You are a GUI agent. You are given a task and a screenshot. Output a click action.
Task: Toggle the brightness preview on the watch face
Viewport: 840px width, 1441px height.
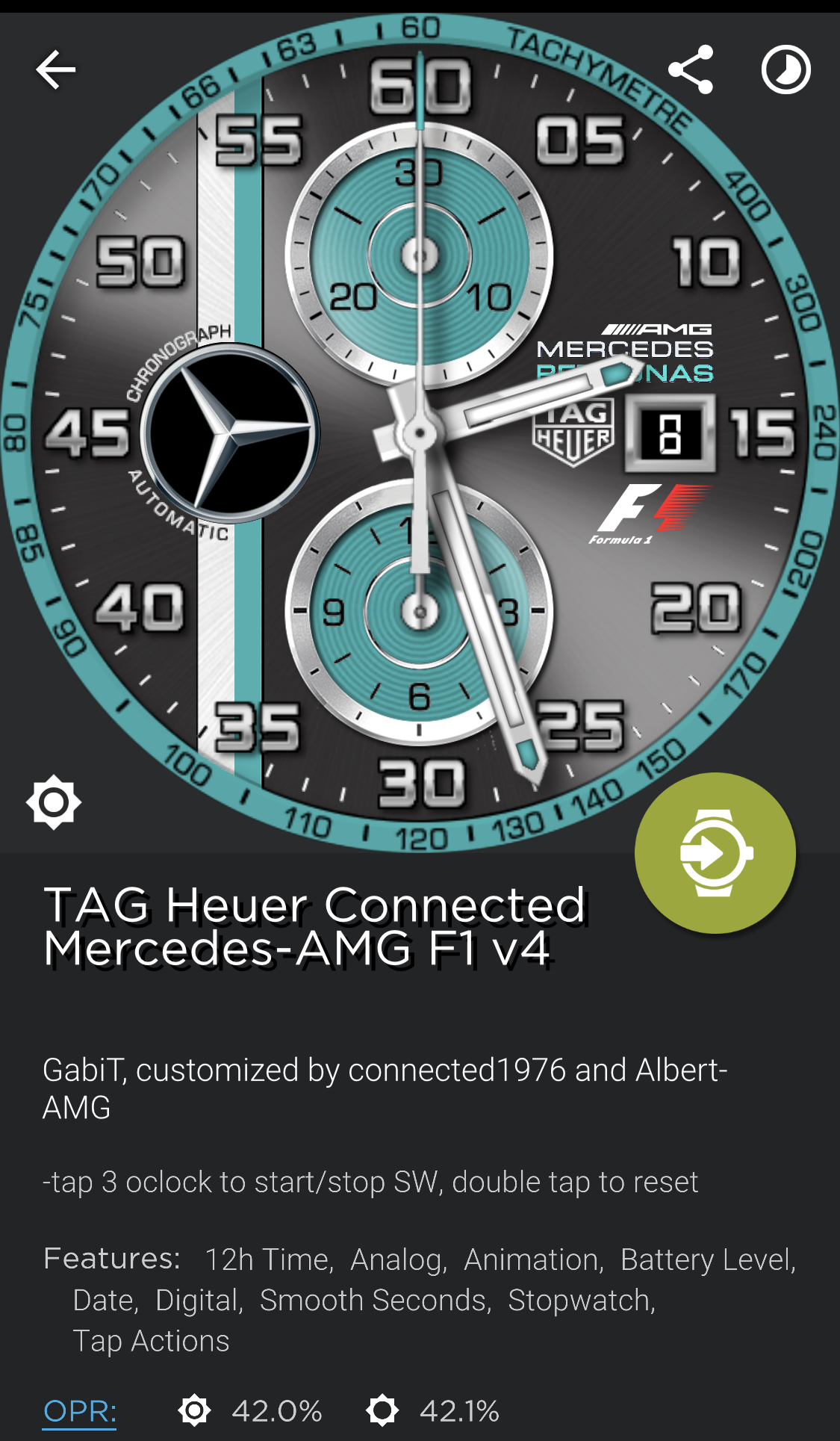point(54,802)
